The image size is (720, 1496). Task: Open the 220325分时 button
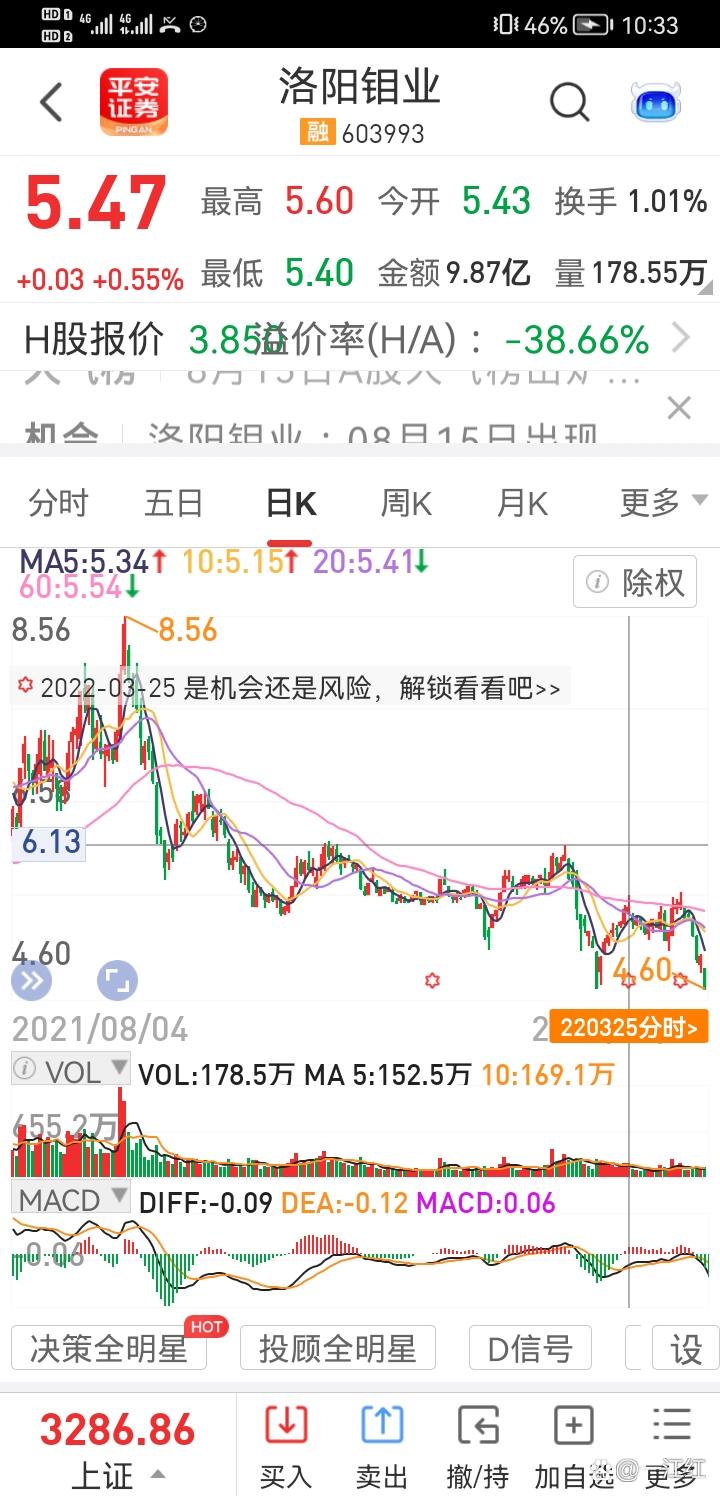(628, 1027)
